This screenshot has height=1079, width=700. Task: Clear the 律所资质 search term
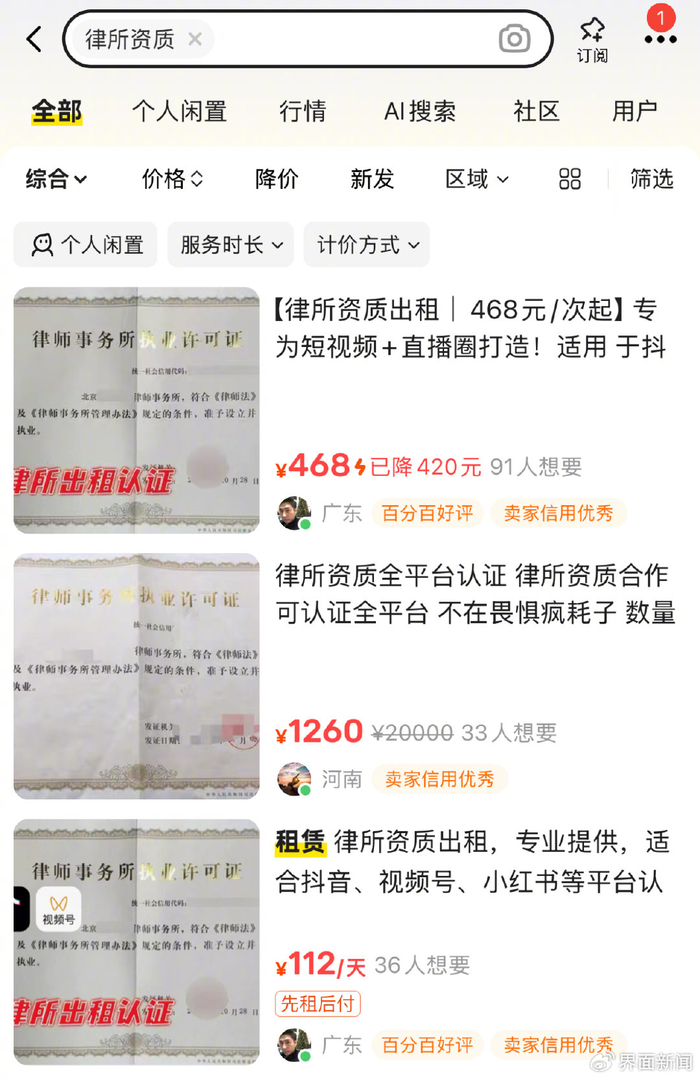(x=195, y=39)
